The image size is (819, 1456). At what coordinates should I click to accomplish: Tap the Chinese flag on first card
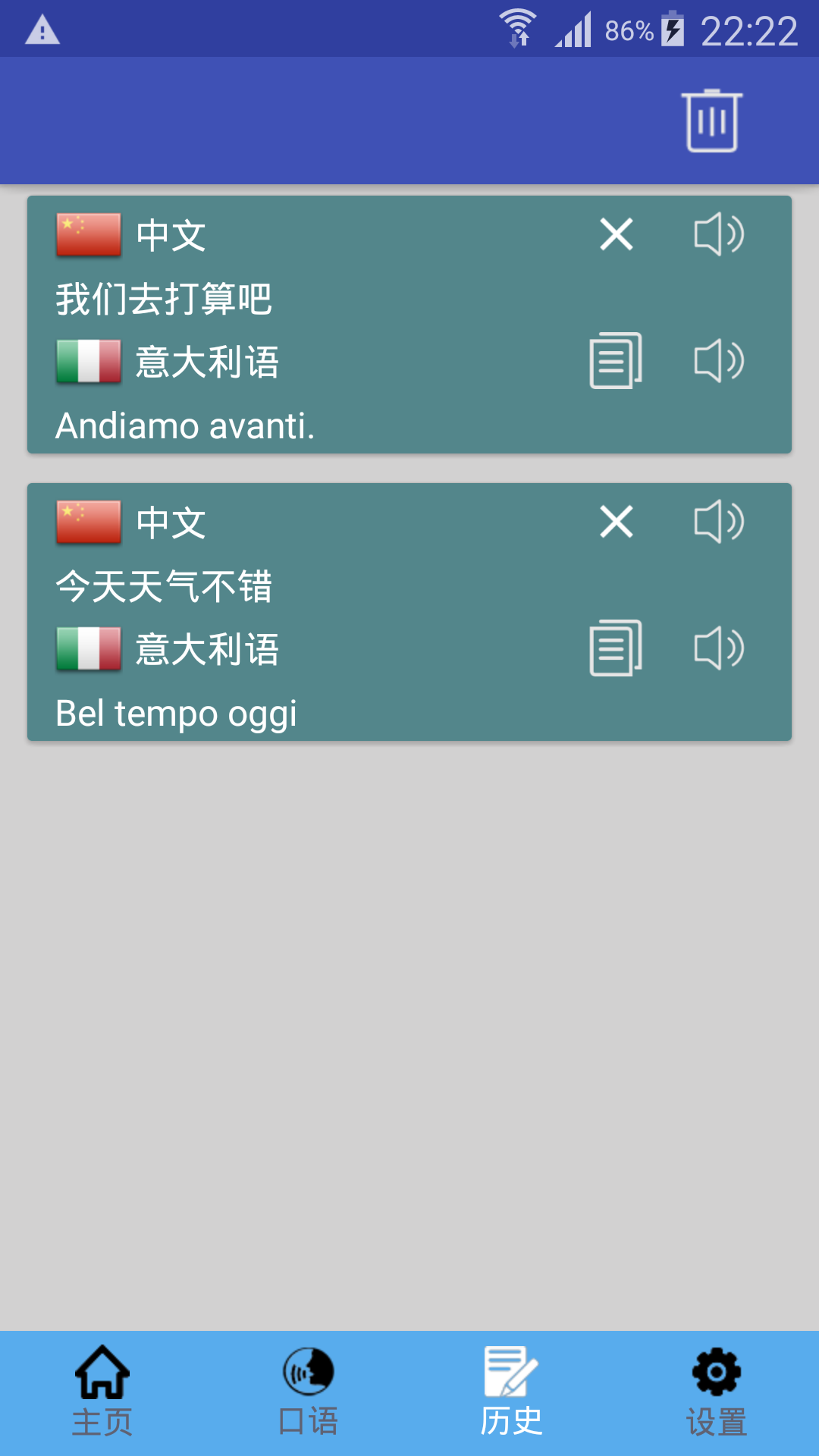click(87, 234)
